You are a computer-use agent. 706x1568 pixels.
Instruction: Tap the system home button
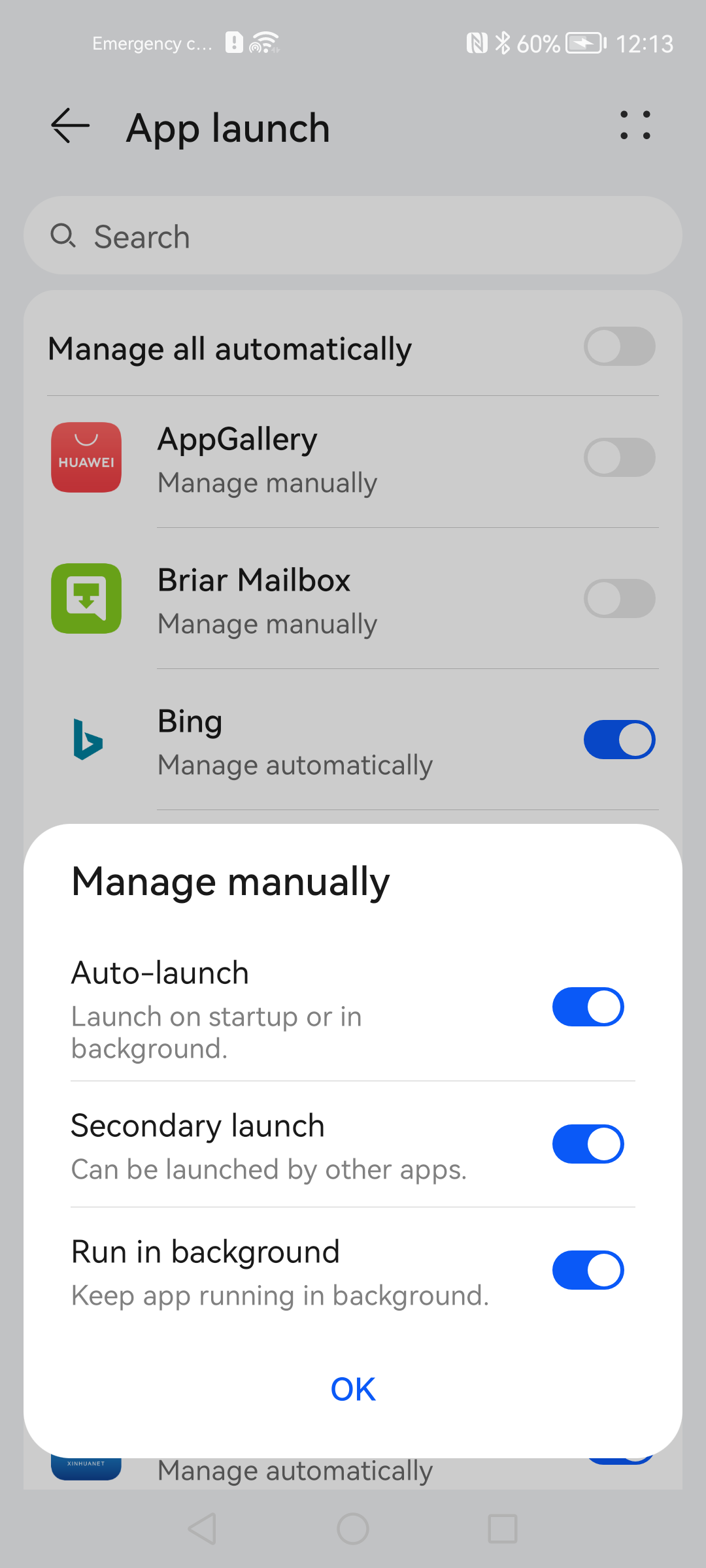point(353,1529)
